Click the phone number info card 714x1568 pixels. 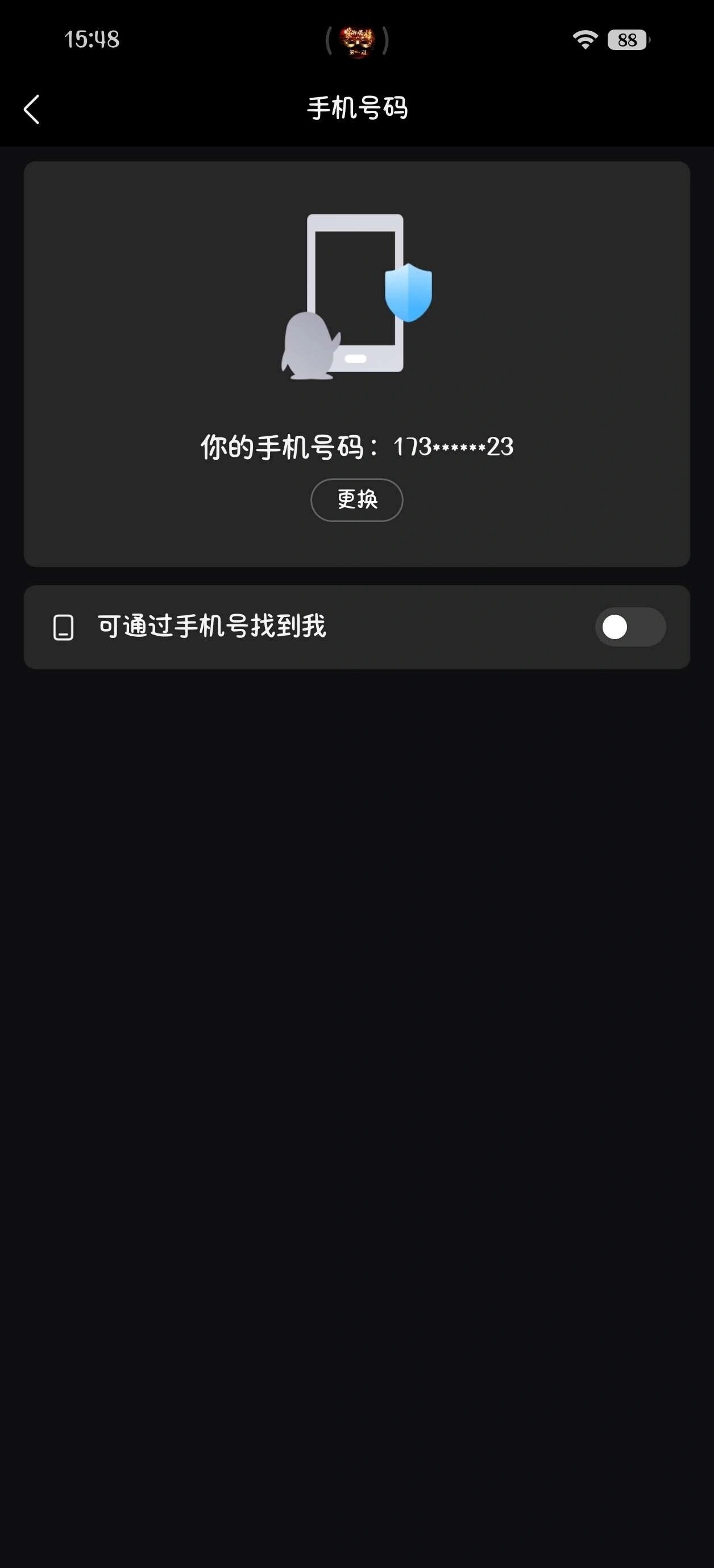click(356, 363)
